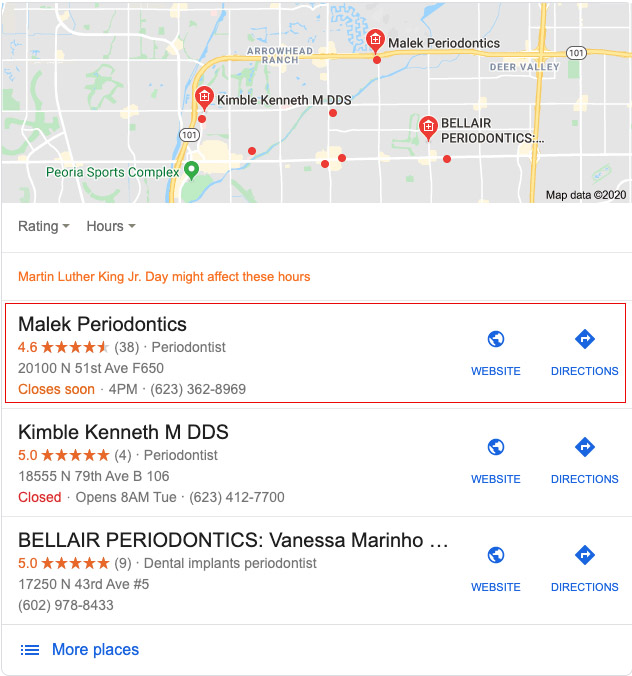Visit the BELLAIR PERIODONTICS website
The image size is (632, 676).
pyautogui.click(x=496, y=569)
